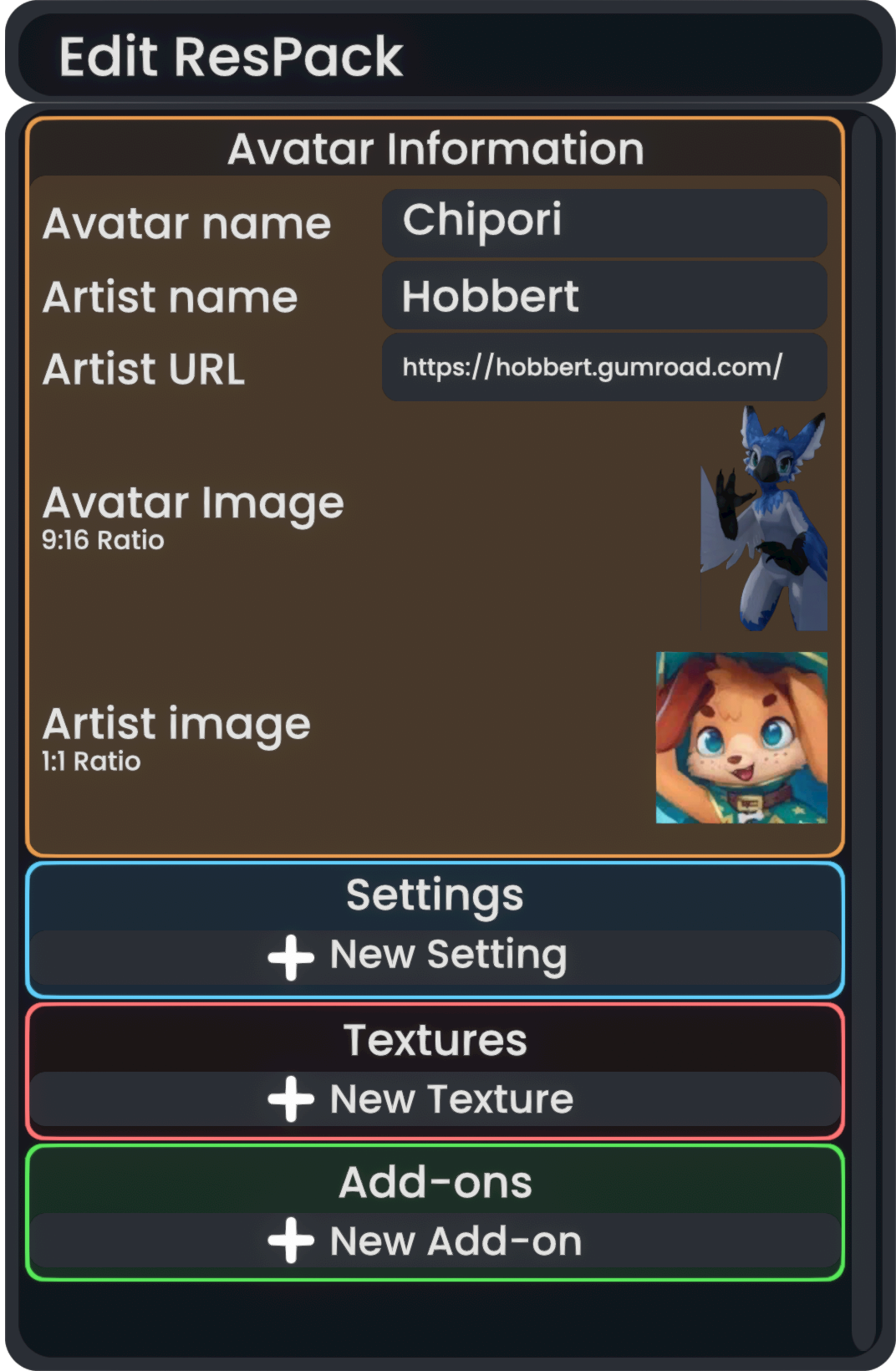Screen dimensions: 896x1371
Task: Edit the Avatar name field
Action: click(603, 222)
